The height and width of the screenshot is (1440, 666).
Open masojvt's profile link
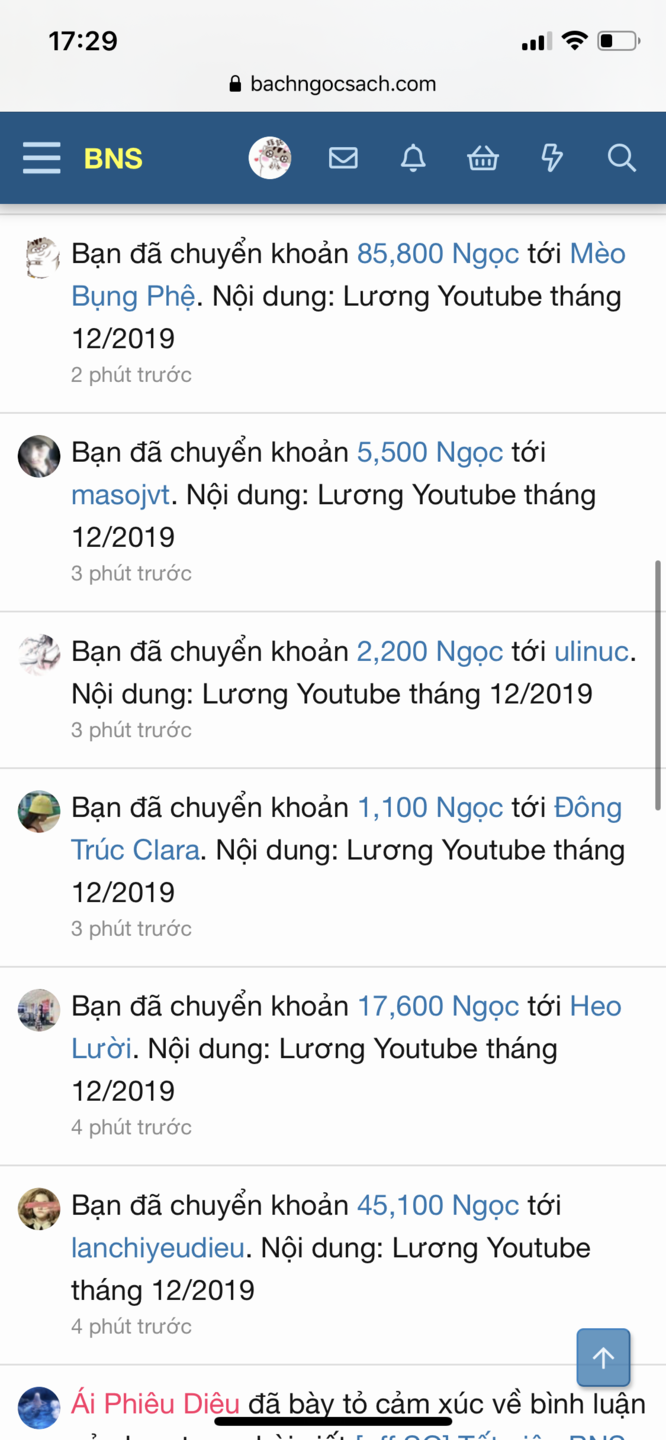click(120, 495)
